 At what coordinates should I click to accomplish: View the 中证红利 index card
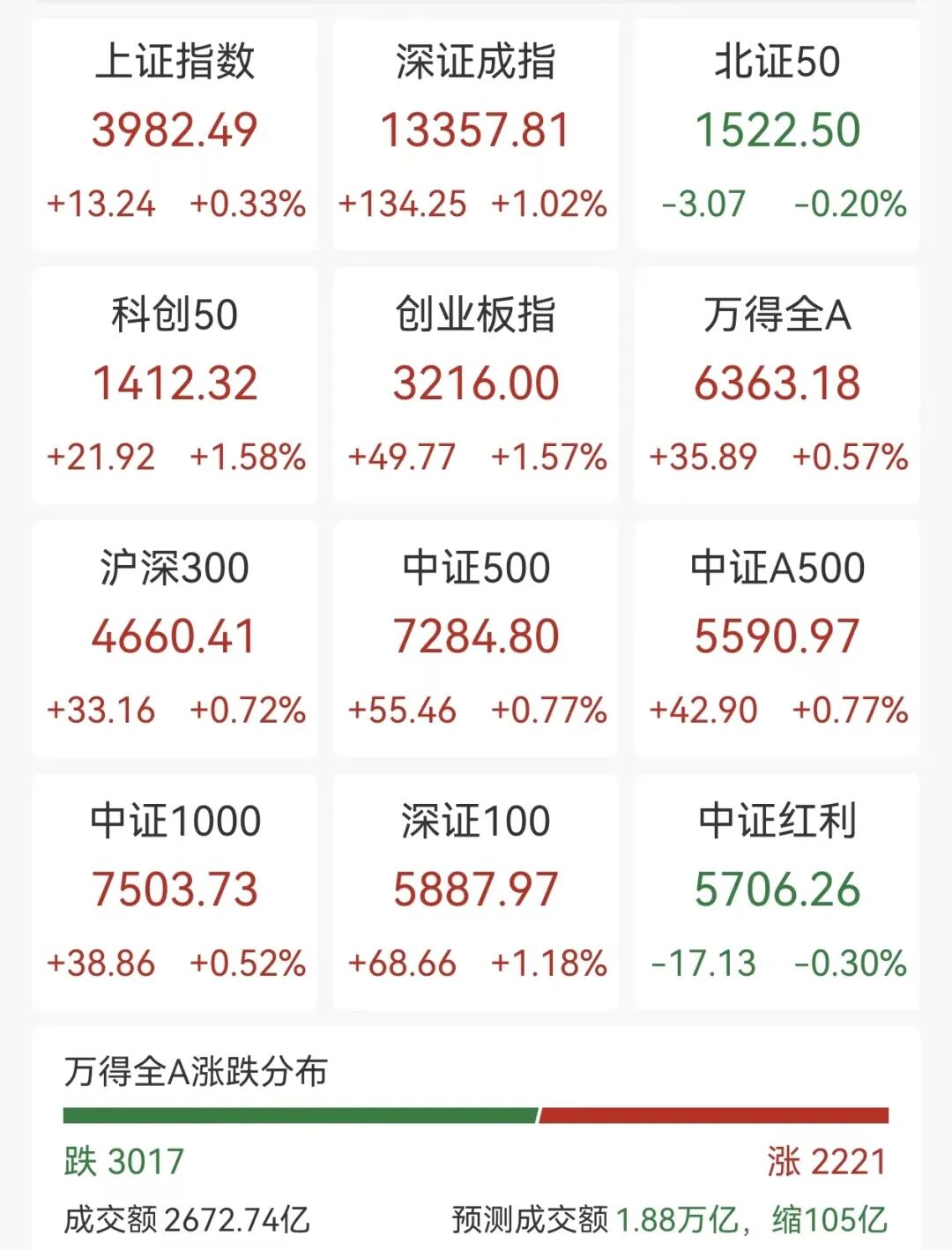click(777, 891)
